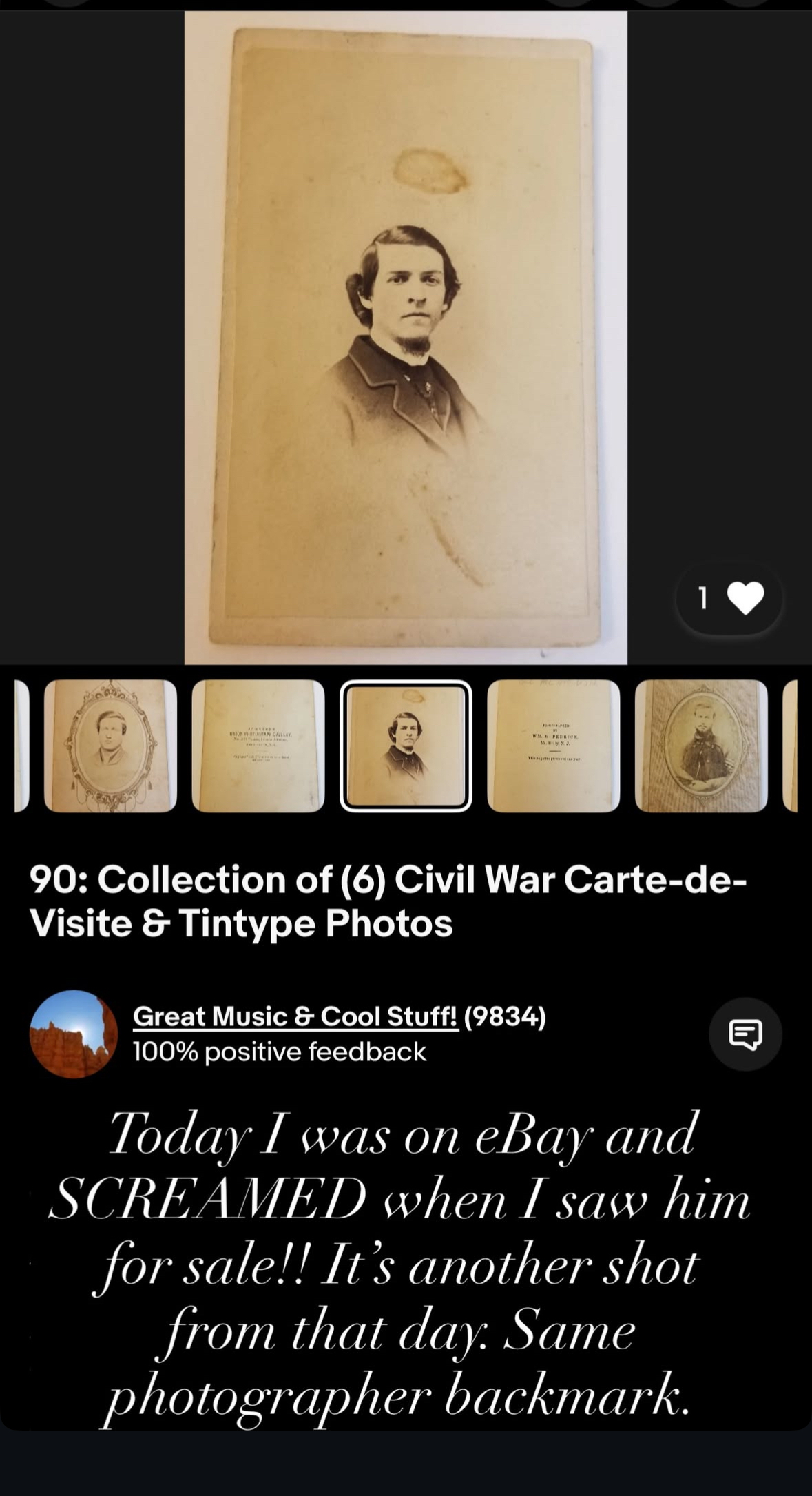Open seller Great Music & Cool Stuff! profile
Viewport: 812px width, 1496px height.
tap(295, 1016)
